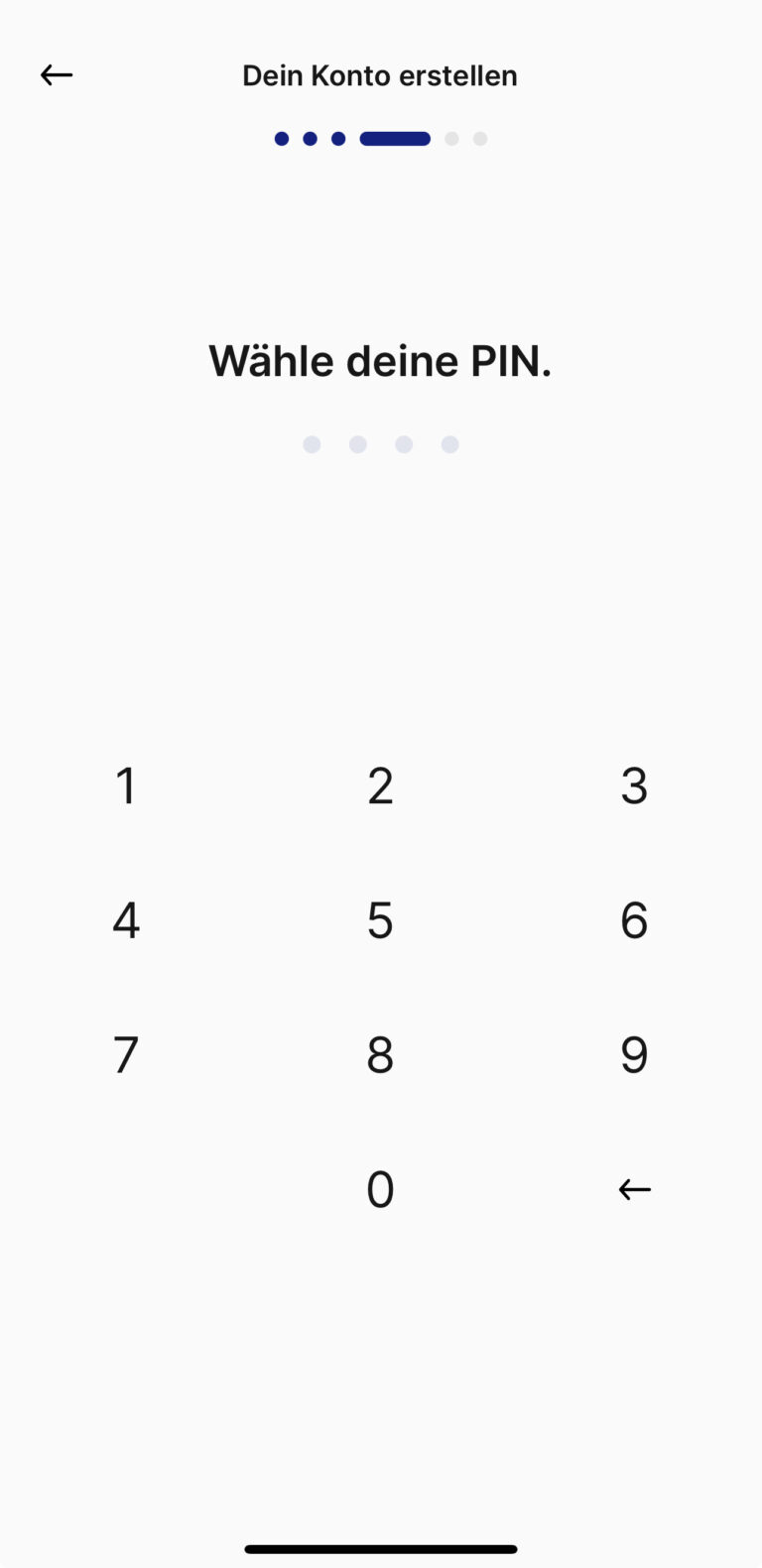Enter digit 0 for the PIN
762x1568 pixels.
coord(380,1189)
